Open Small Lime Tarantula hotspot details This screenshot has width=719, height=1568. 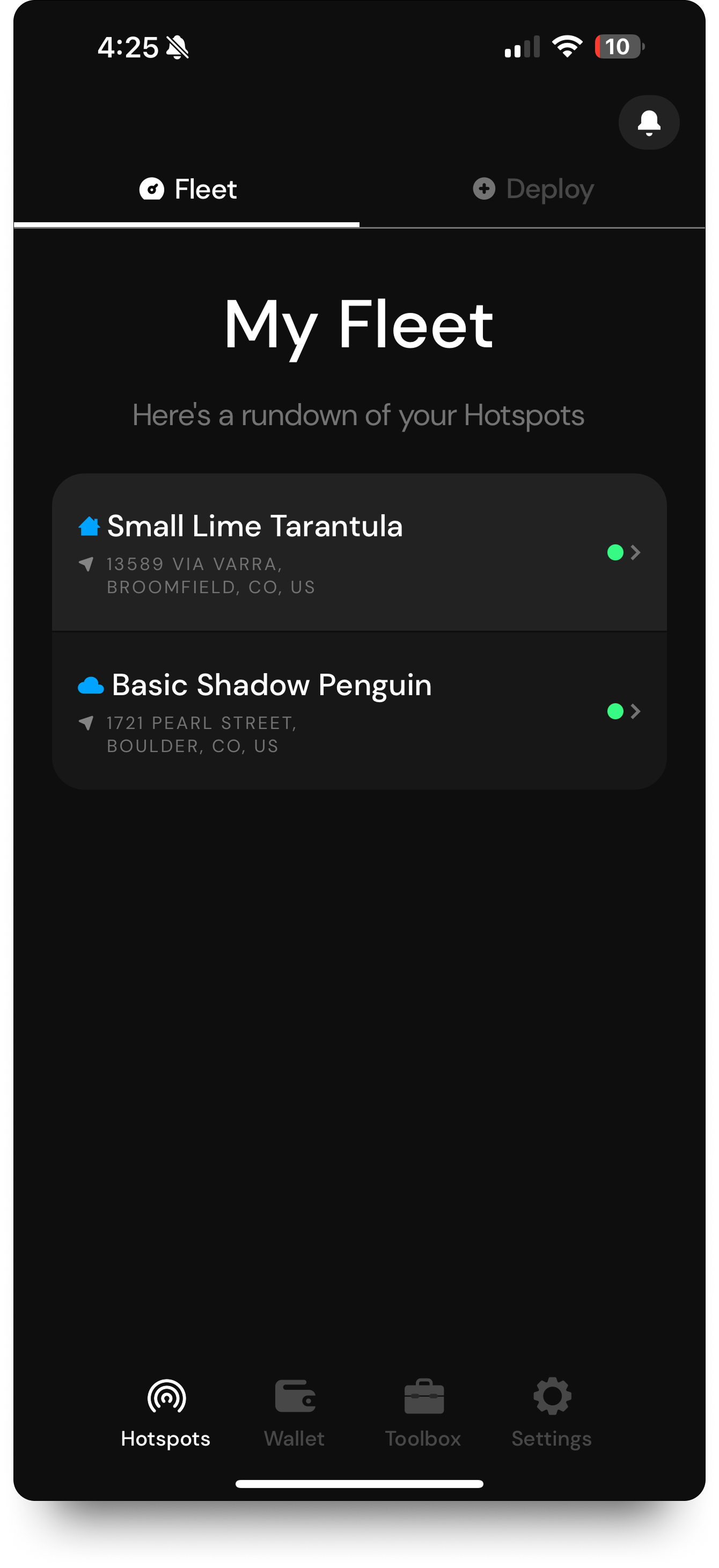[x=359, y=552]
